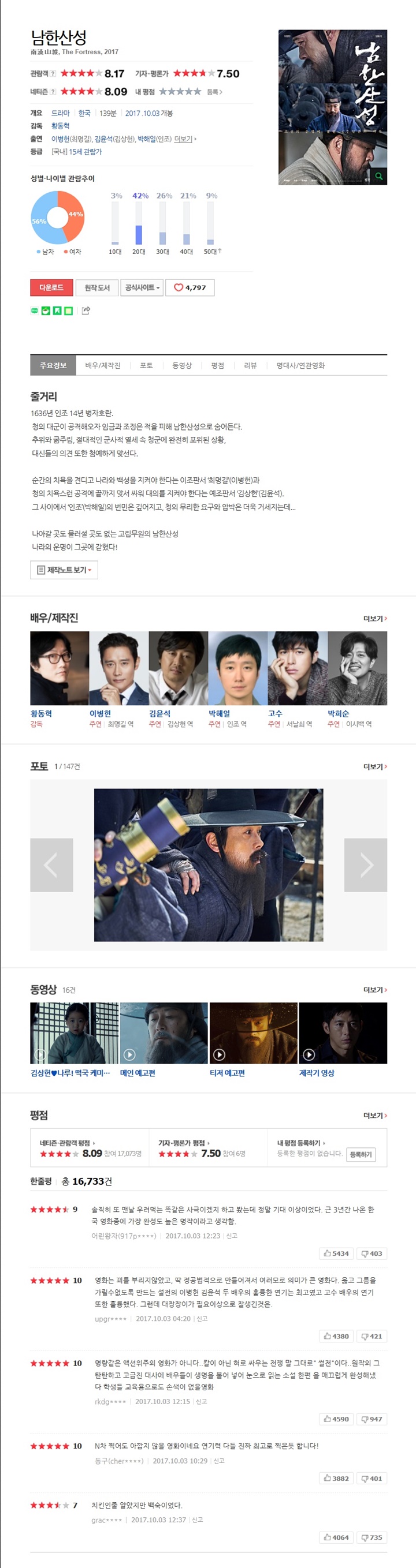Expand the 공식사이트 dropdown

click(142, 287)
